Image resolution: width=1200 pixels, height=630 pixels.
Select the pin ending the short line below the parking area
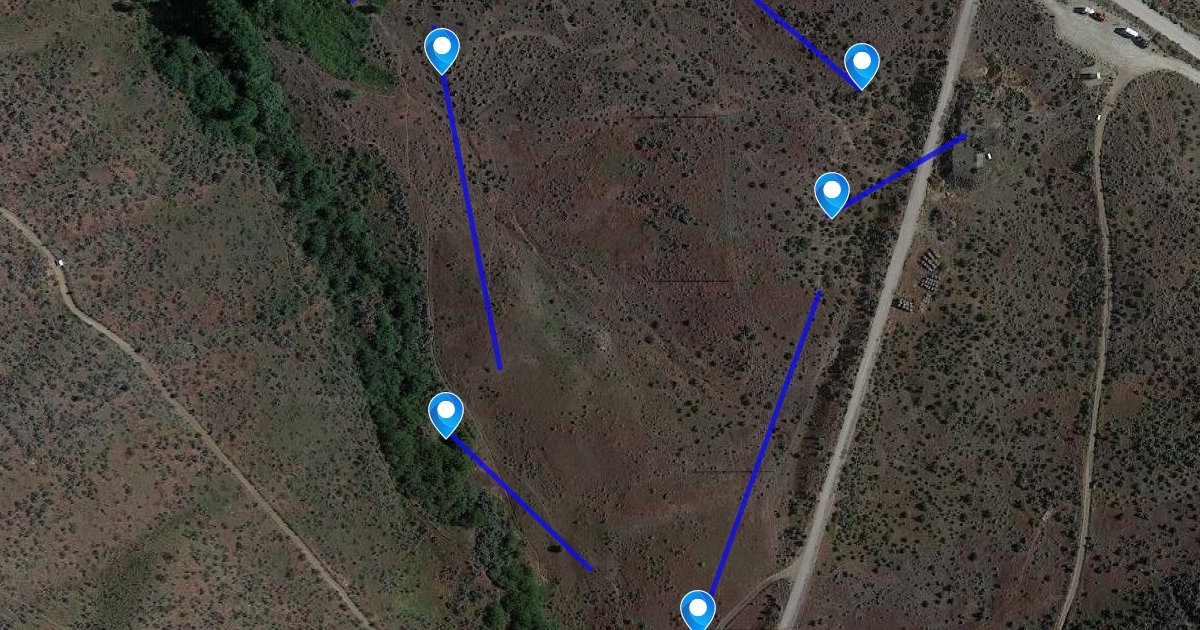tap(861, 62)
